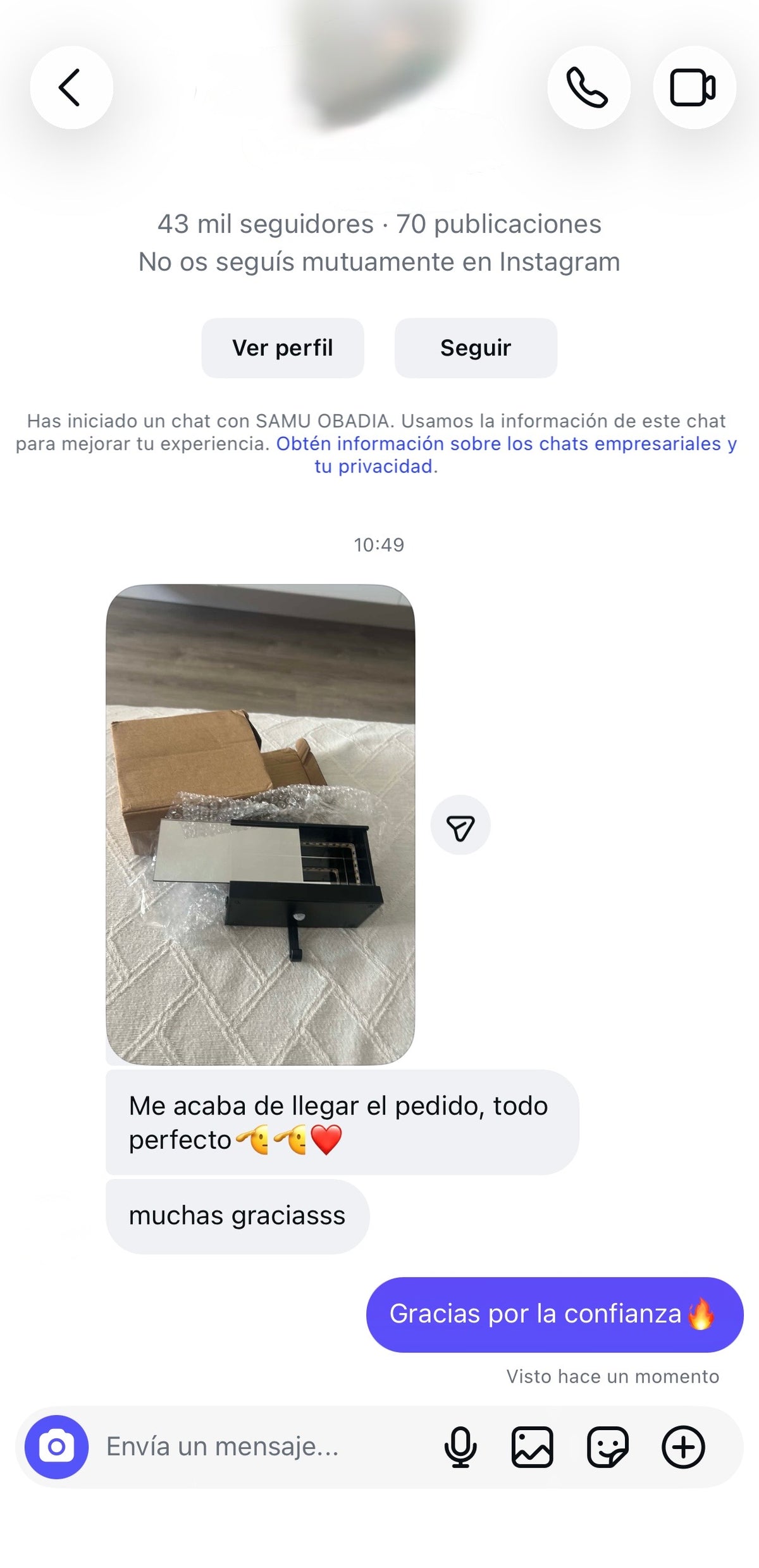The height and width of the screenshot is (1568, 759).
Task: Follow the account with Seguir
Action: (x=476, y=348)
